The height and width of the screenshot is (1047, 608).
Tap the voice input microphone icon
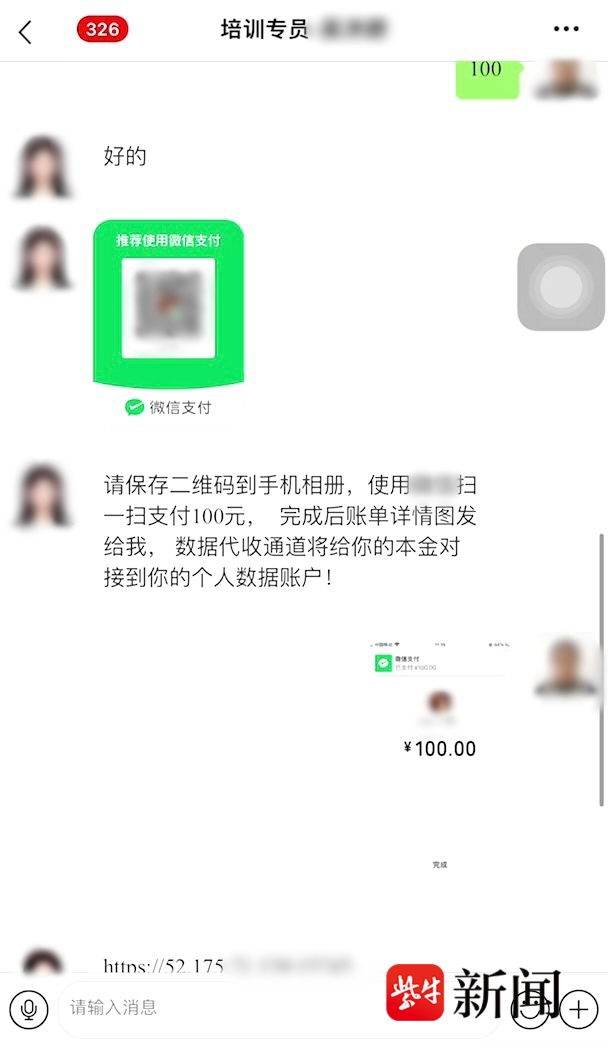28,1008
